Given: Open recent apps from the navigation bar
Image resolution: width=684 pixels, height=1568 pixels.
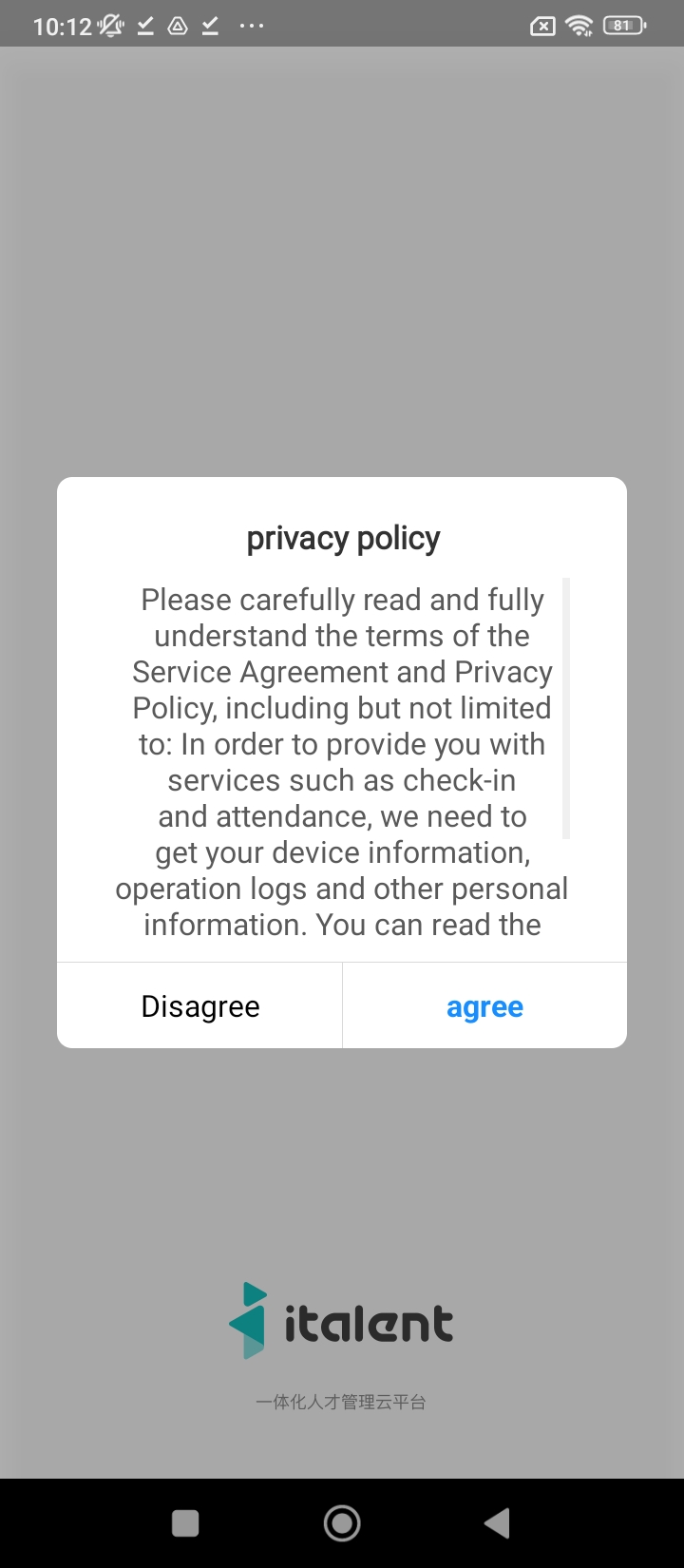Looking at the screenshot, I should (x=185, y=1523).
